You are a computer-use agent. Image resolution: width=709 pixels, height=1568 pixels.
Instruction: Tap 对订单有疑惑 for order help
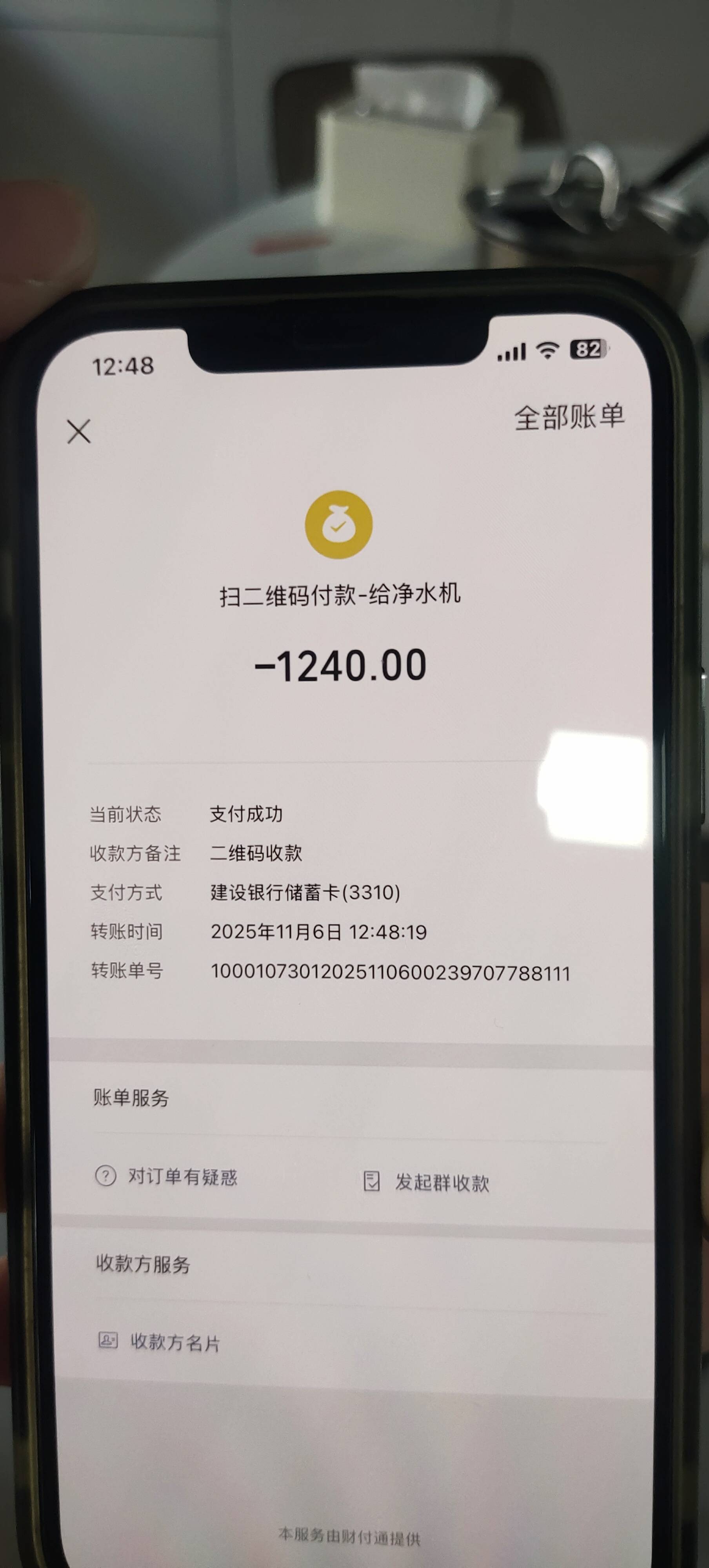coord(167,1177)
